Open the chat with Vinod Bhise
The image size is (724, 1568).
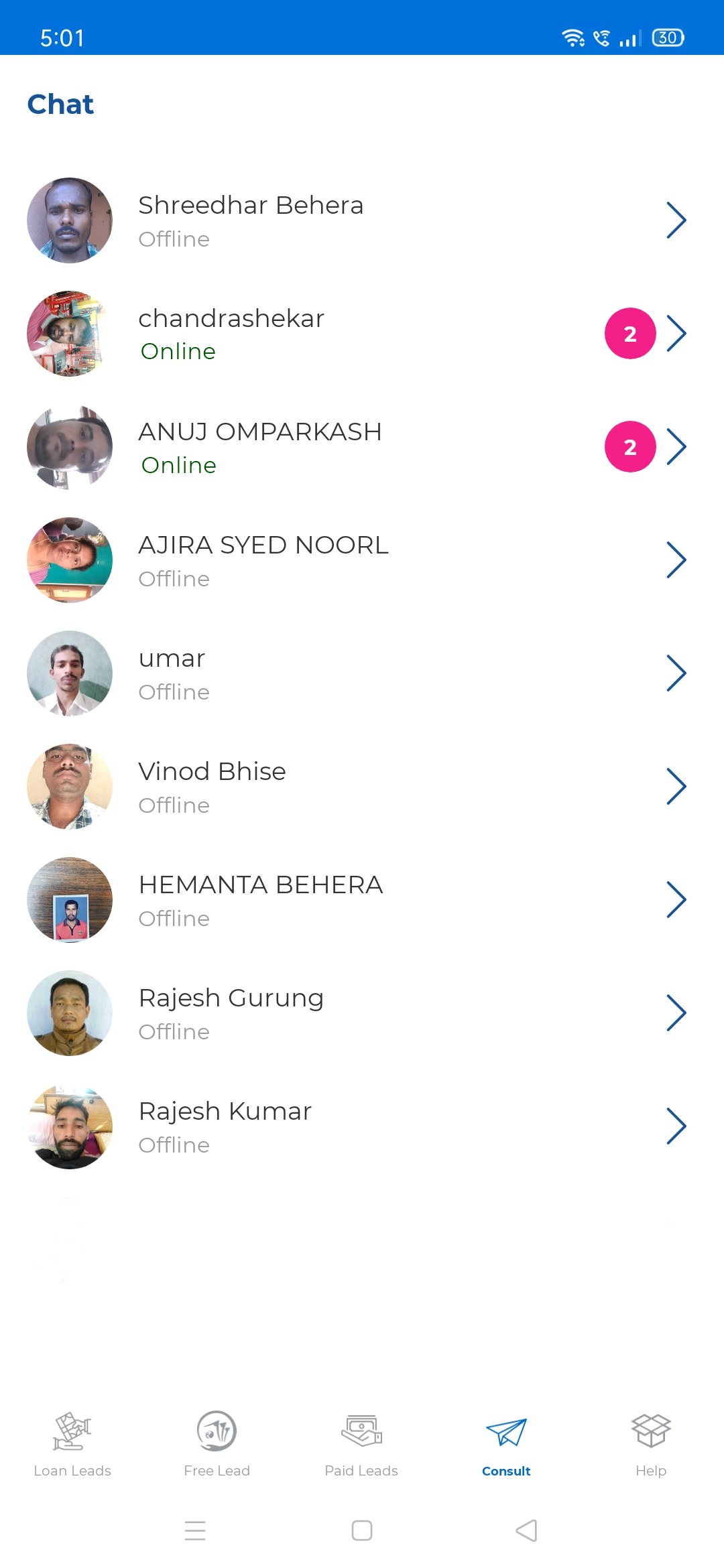tap(362, 787)
